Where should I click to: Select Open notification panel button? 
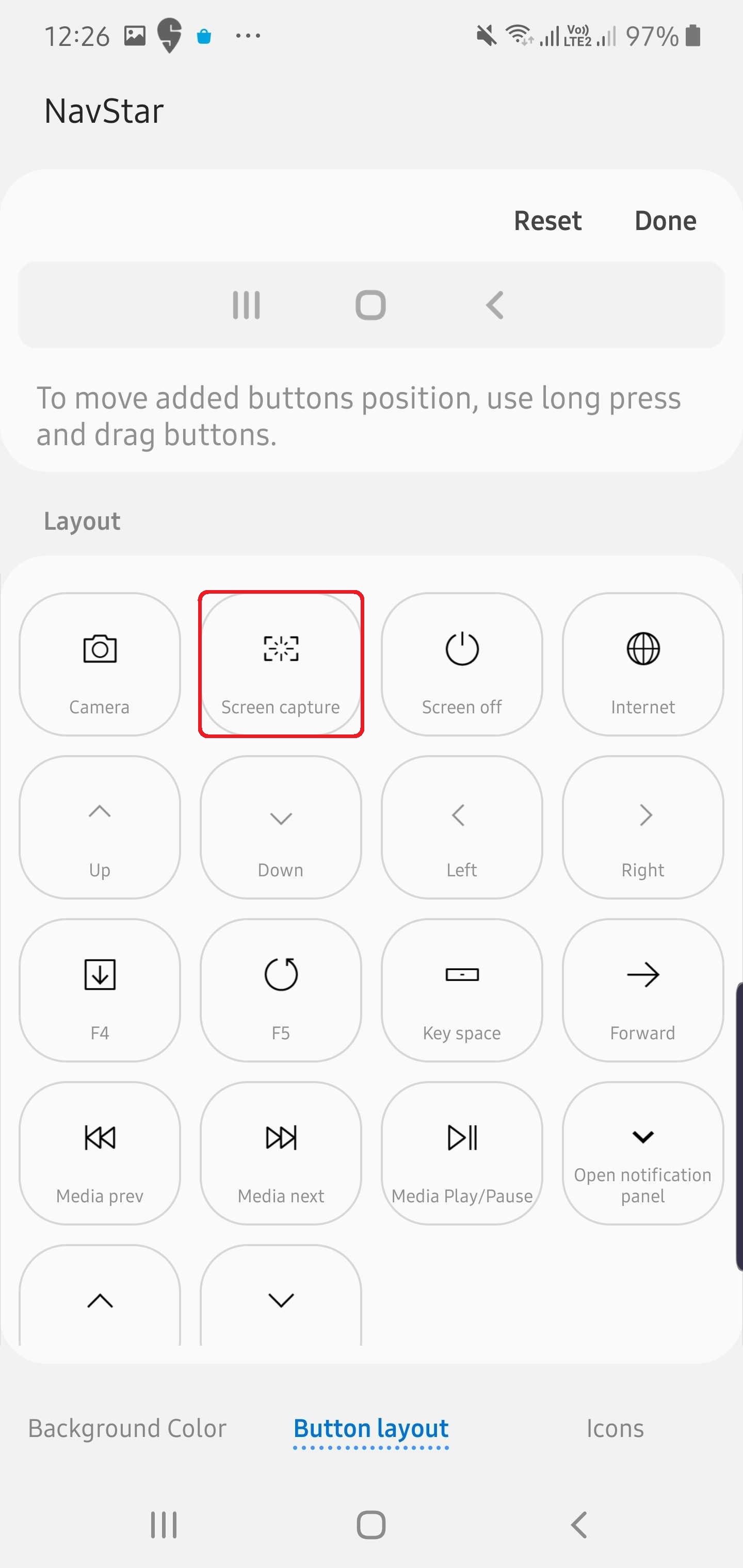pos(642,1153)
